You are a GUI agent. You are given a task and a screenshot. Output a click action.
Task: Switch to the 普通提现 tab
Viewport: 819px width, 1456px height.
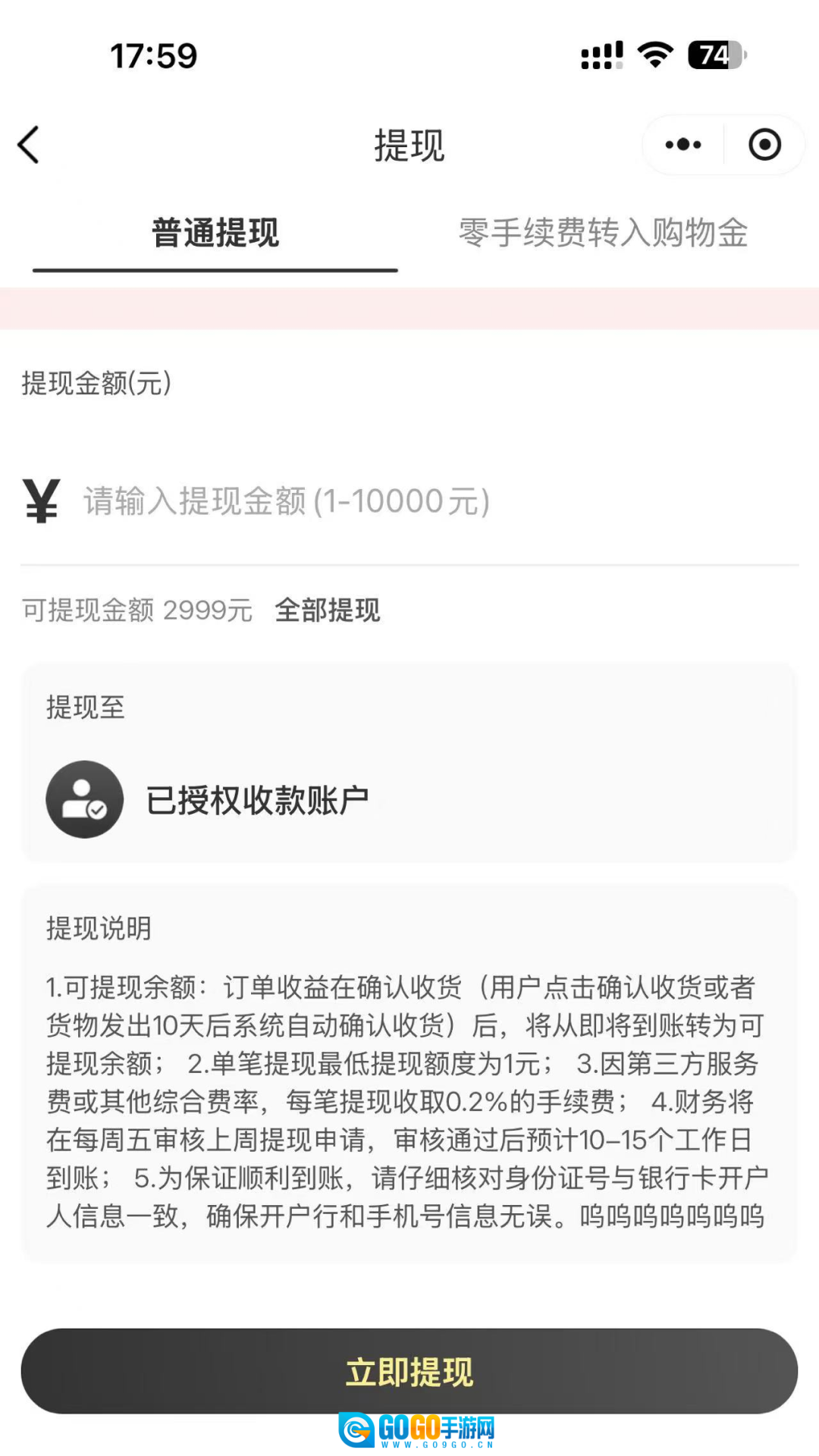[x=215, y=233]
